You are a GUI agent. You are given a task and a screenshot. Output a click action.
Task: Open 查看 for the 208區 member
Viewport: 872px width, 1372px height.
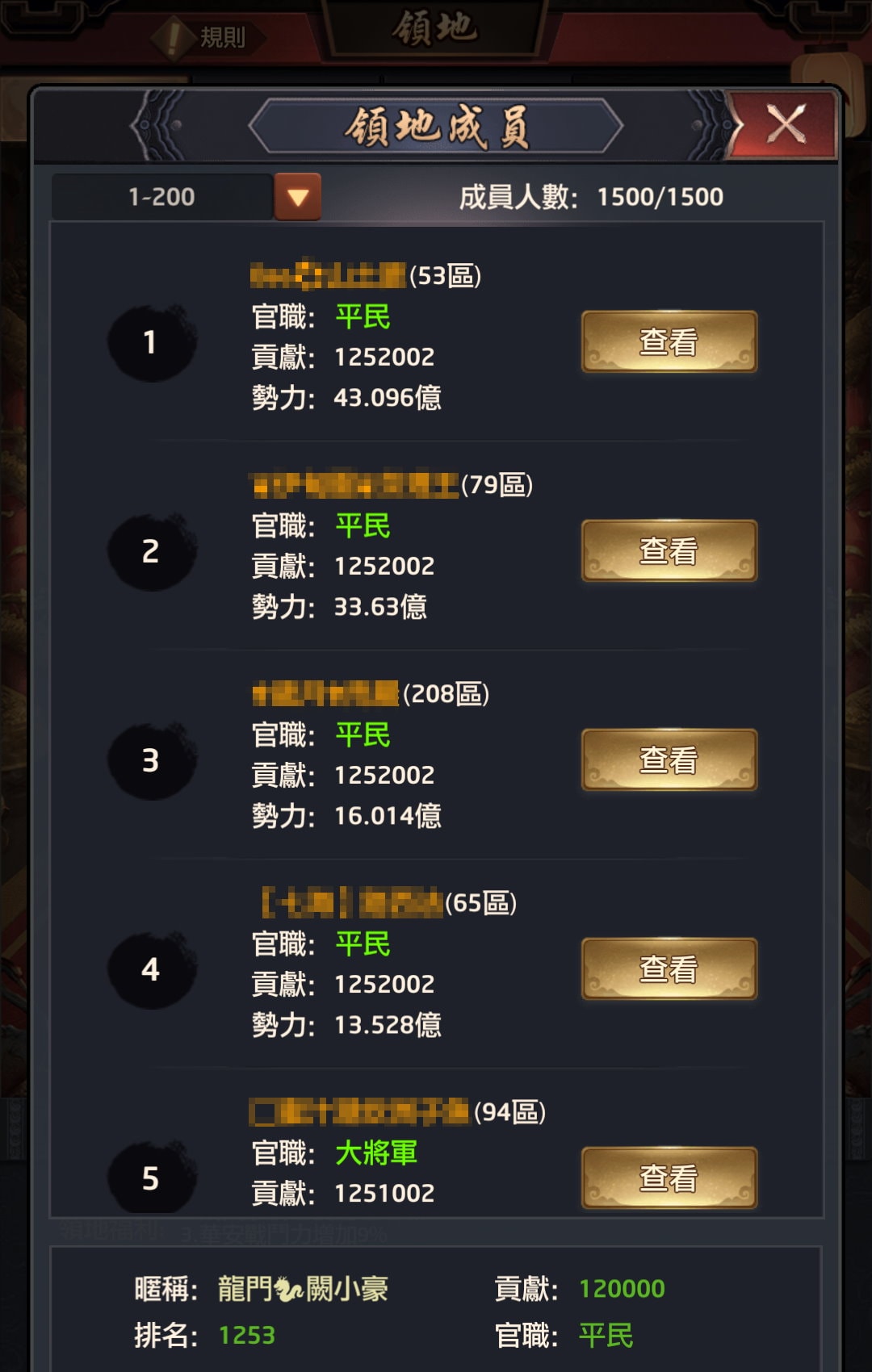pyautogui.click(x=669, y=760)
